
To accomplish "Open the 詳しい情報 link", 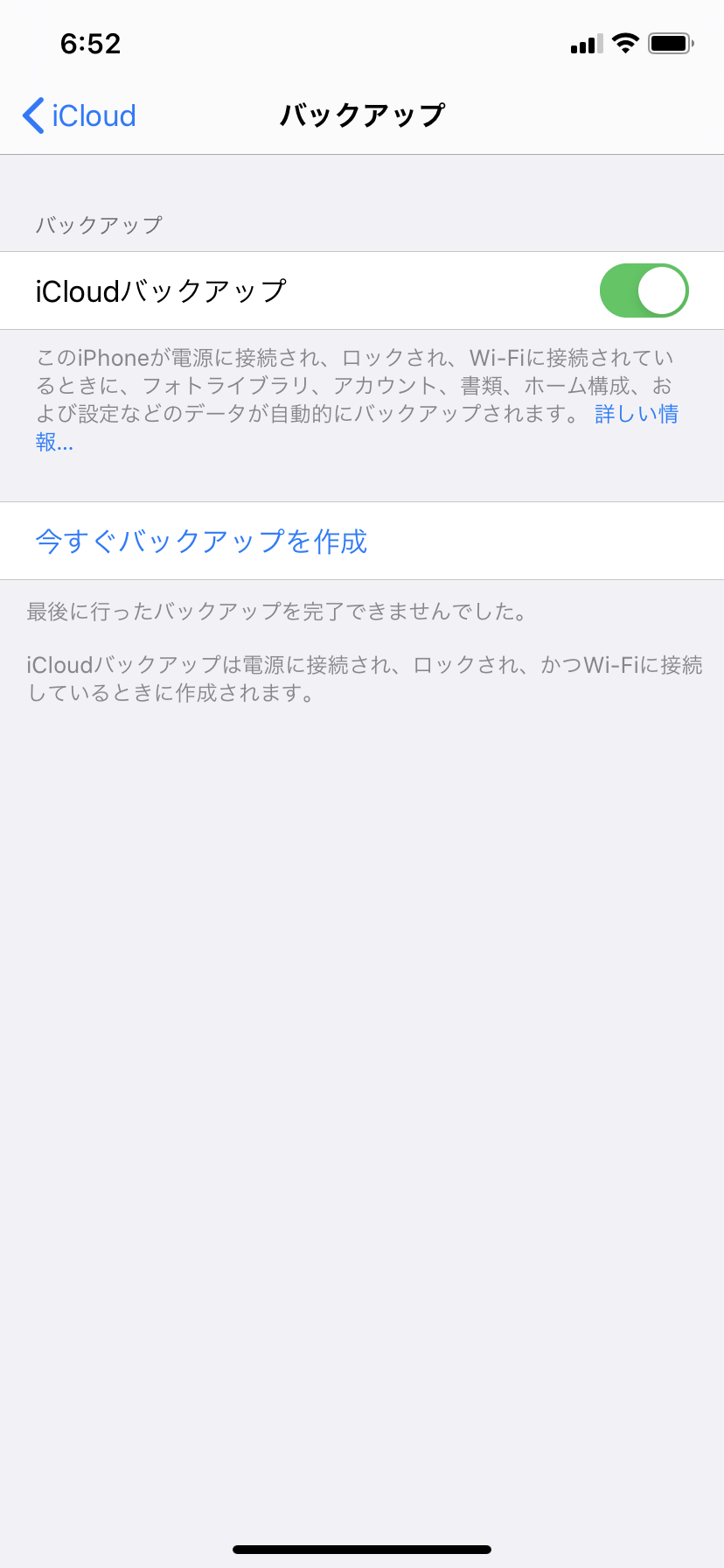I will pos(636,414).
